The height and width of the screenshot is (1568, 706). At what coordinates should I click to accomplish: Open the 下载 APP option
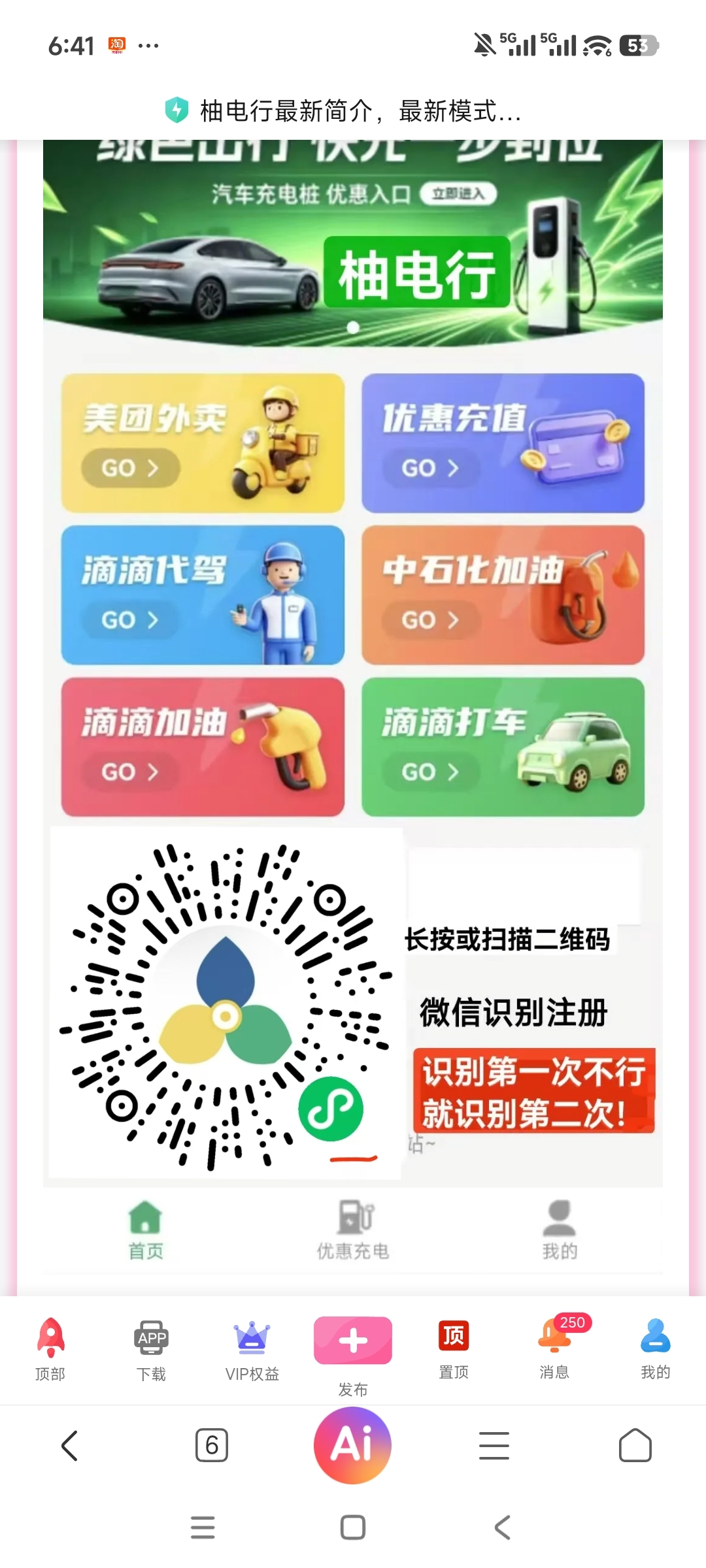pyautogui.click(x=151, y=1349)
